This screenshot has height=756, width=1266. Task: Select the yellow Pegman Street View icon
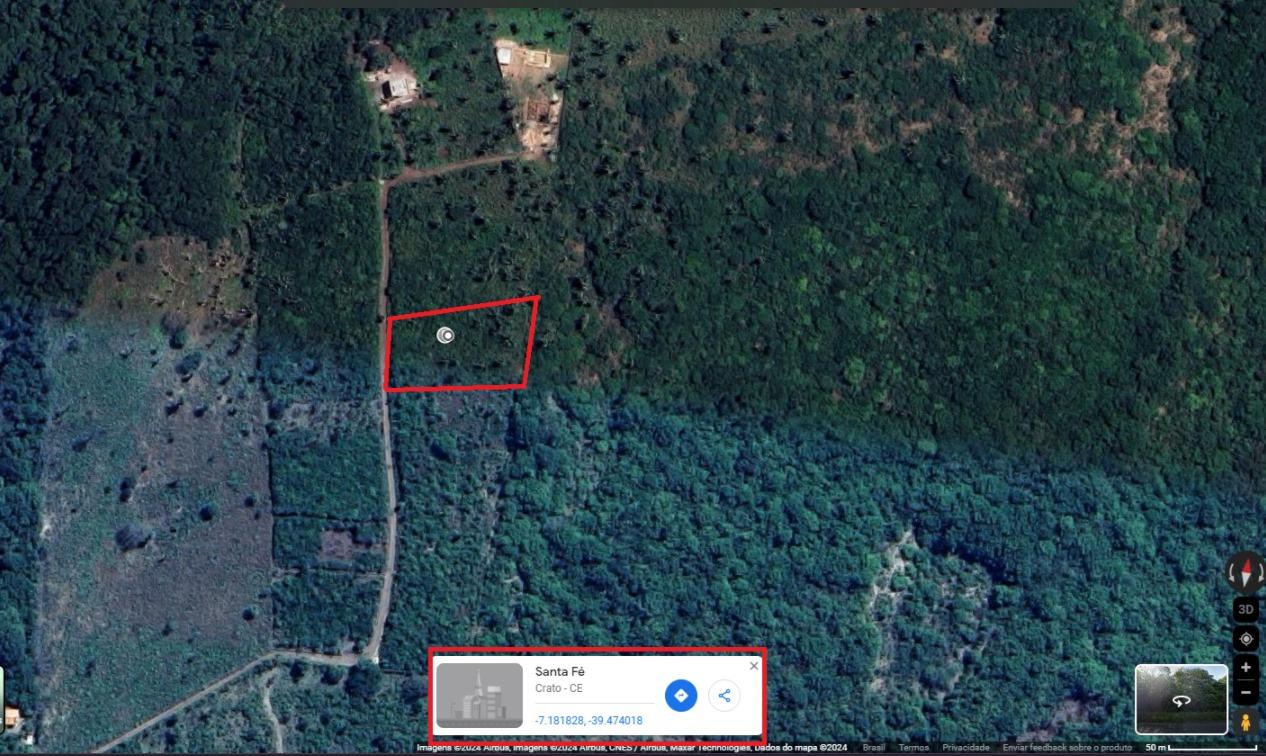coord(1246,722)
